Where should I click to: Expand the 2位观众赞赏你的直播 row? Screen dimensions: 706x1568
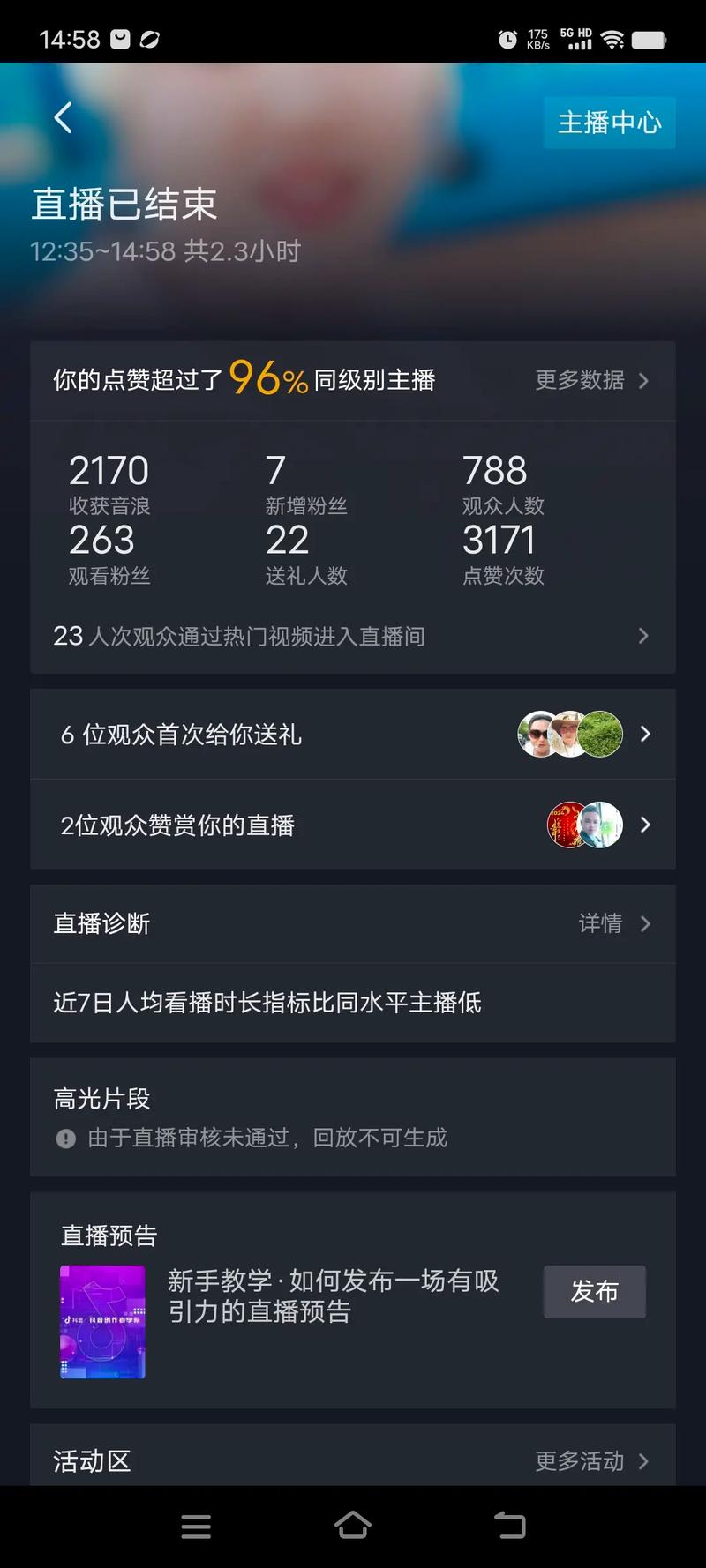[645, 825]
